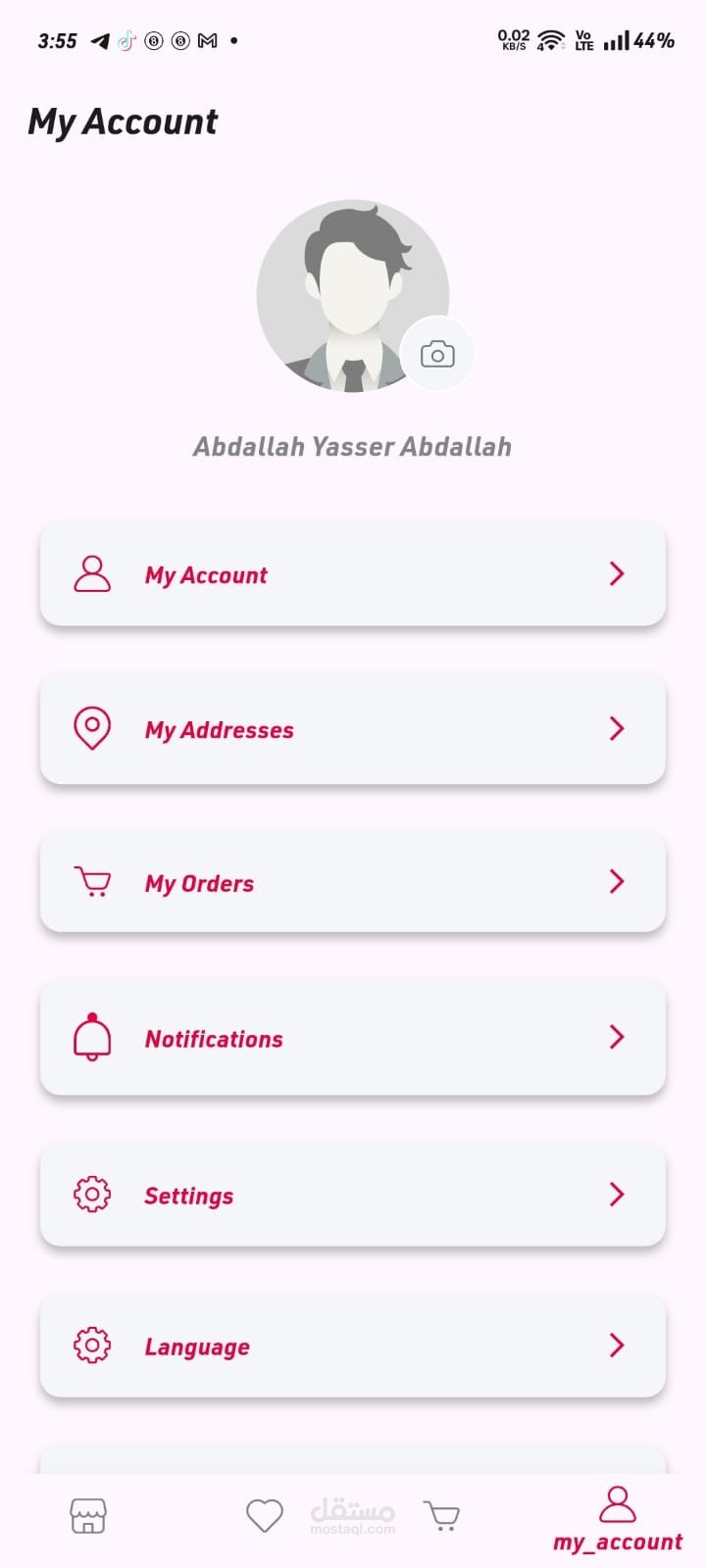The width and height of the screenshot is (706, 1568).
Task: View My Orders
Action: [352, 883]
